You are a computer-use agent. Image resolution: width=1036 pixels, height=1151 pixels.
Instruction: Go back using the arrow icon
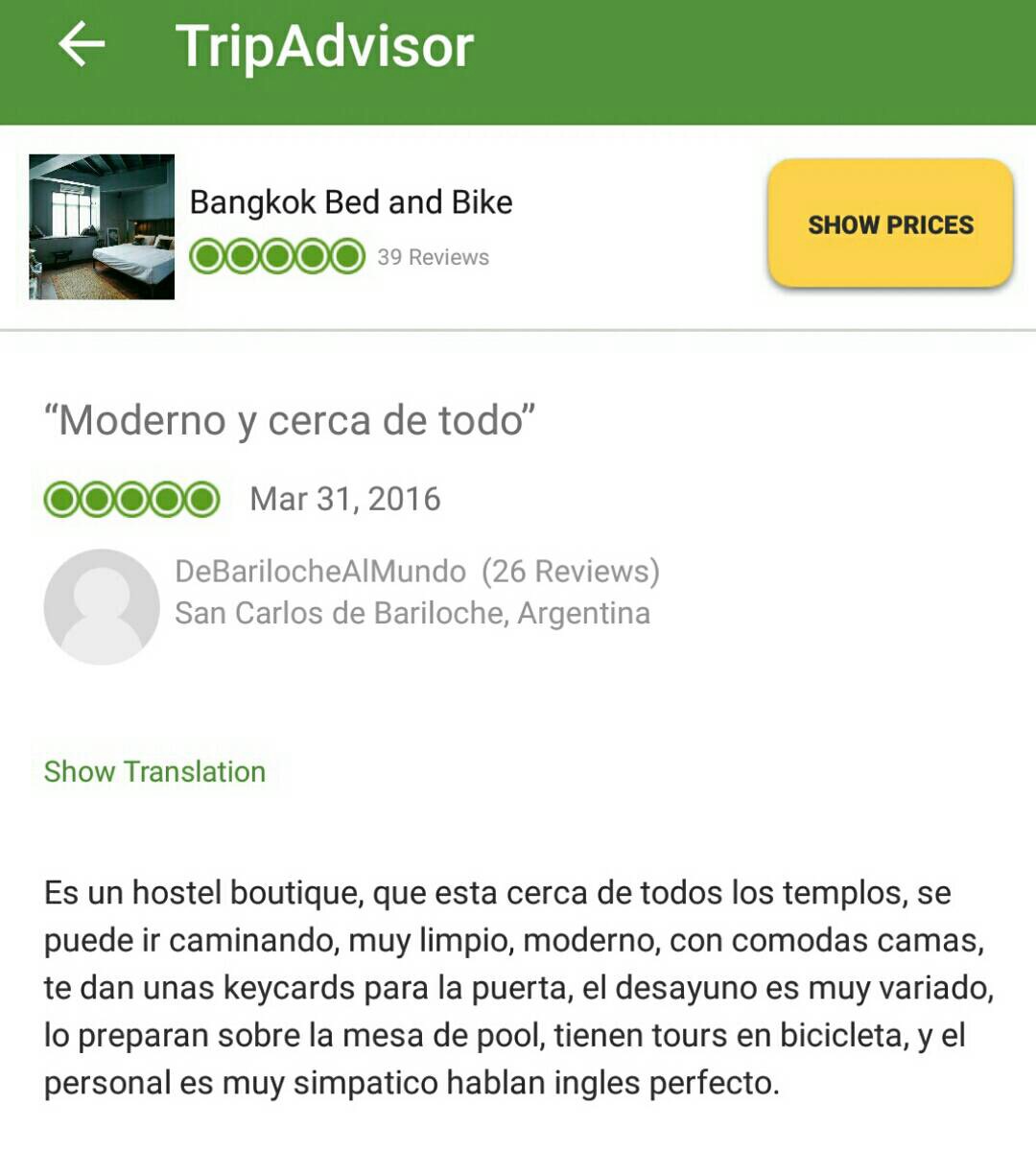(x=82, y=45)
